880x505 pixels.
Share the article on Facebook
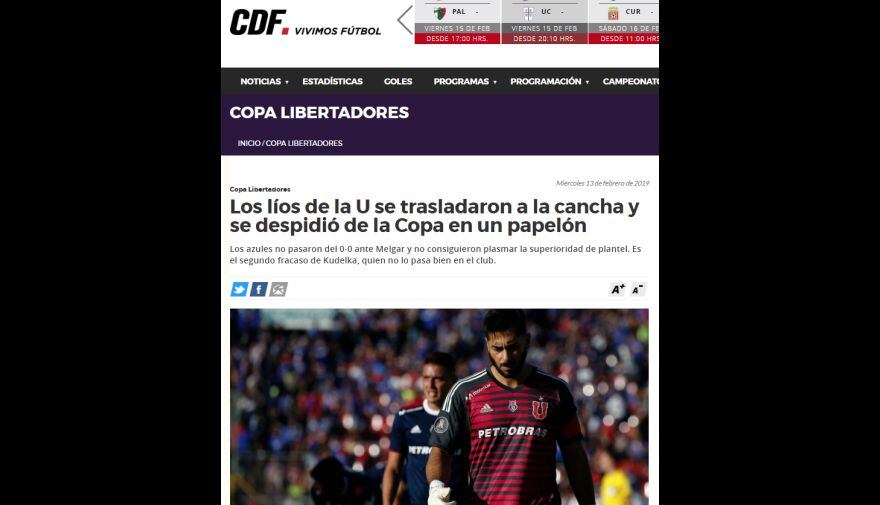(258, 289)
